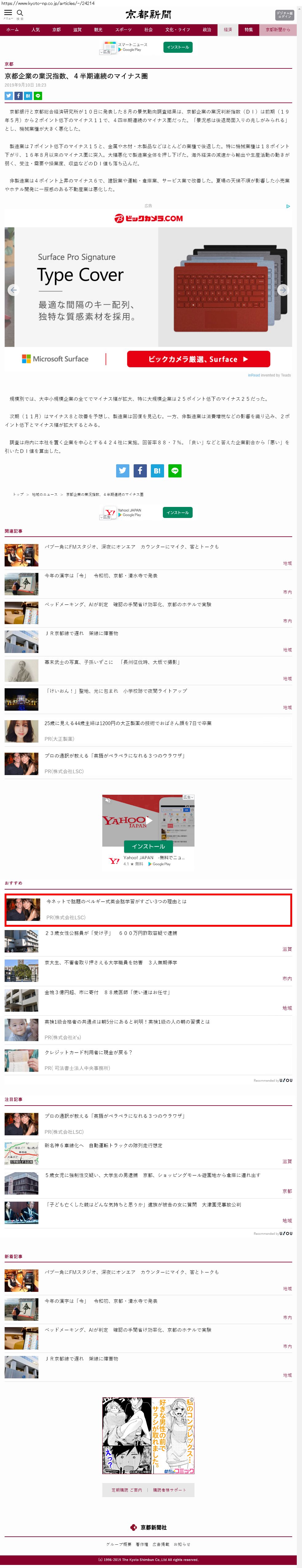Share article on Twitter below the article
This screenshot has height=1568, width=302.
(123, 470)
